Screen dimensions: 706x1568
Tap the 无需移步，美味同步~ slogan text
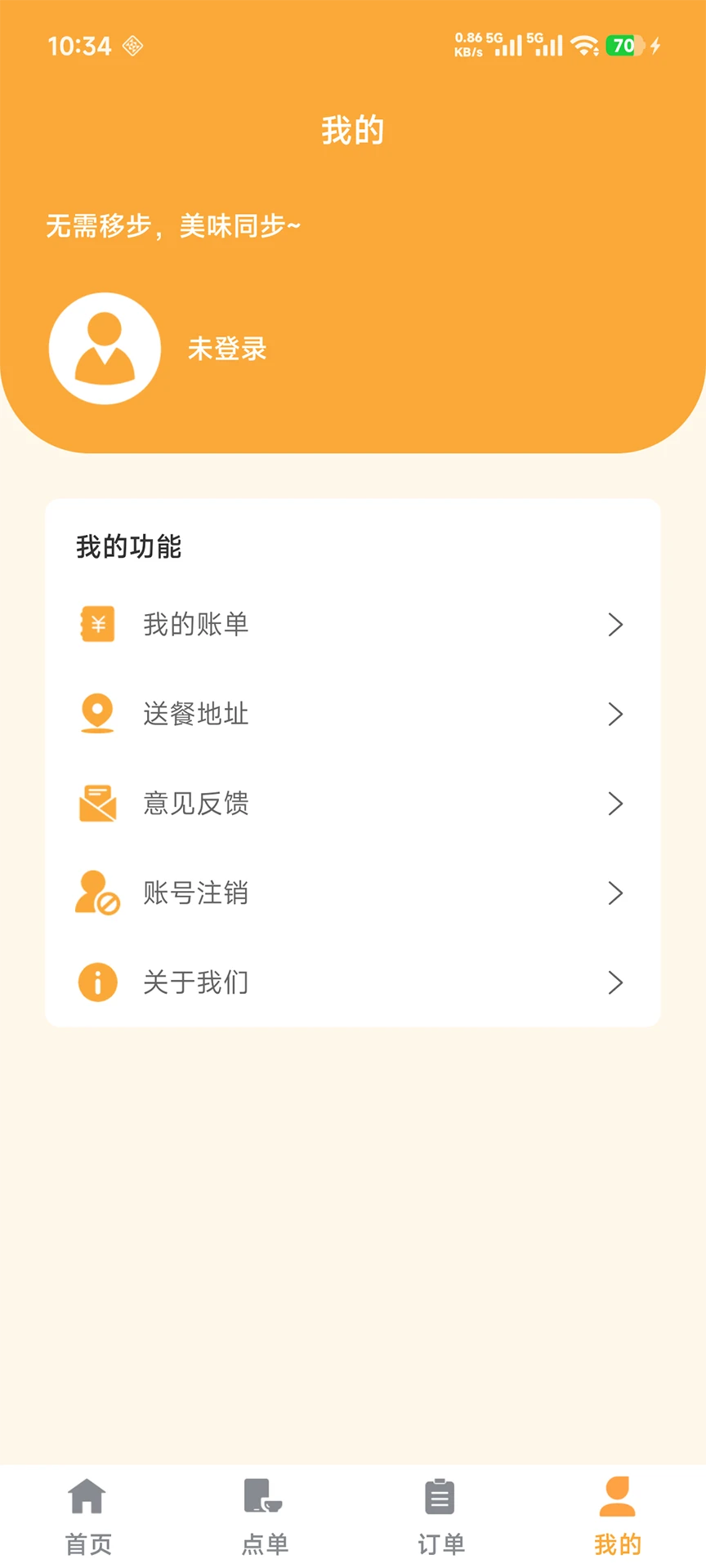[x=172, y=226]
